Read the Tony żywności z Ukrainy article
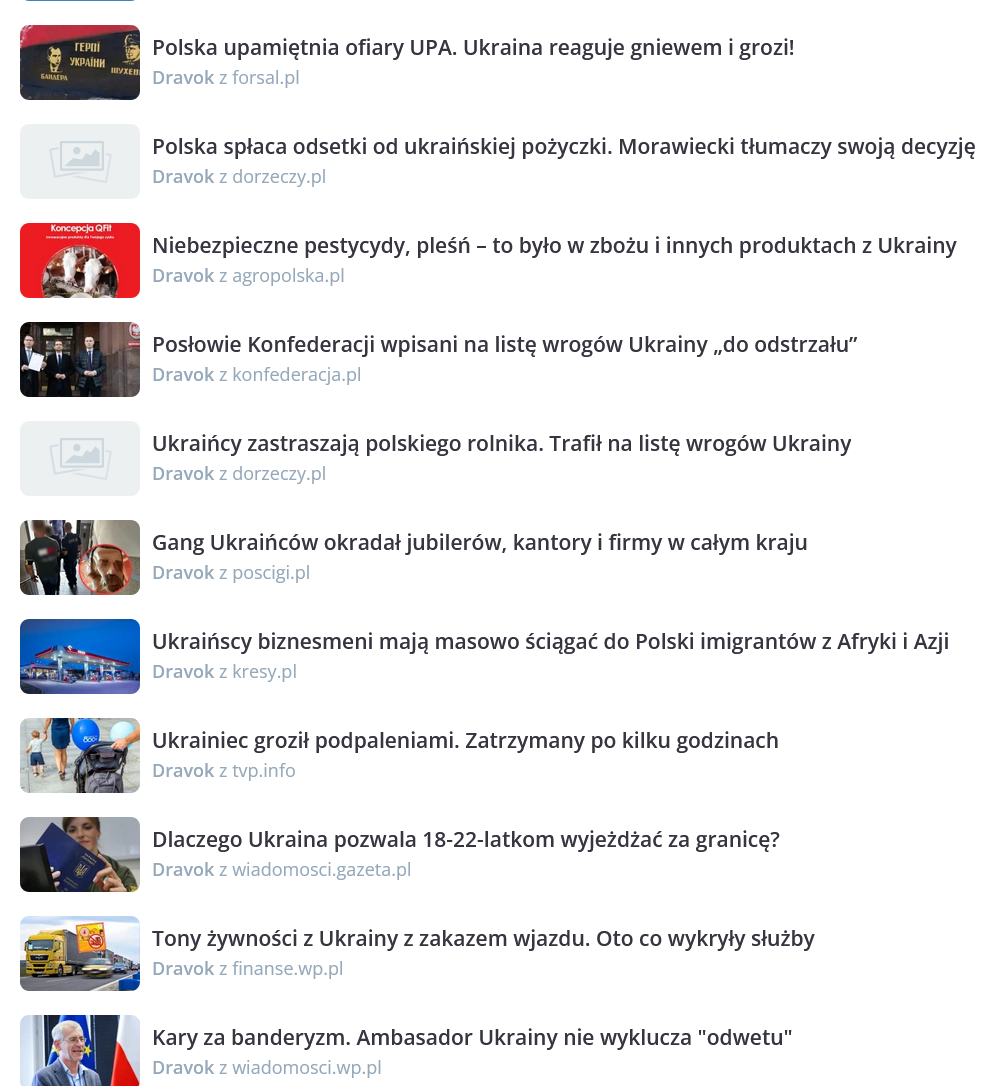Screen dimensions: 997x1086 click(483, 938)
